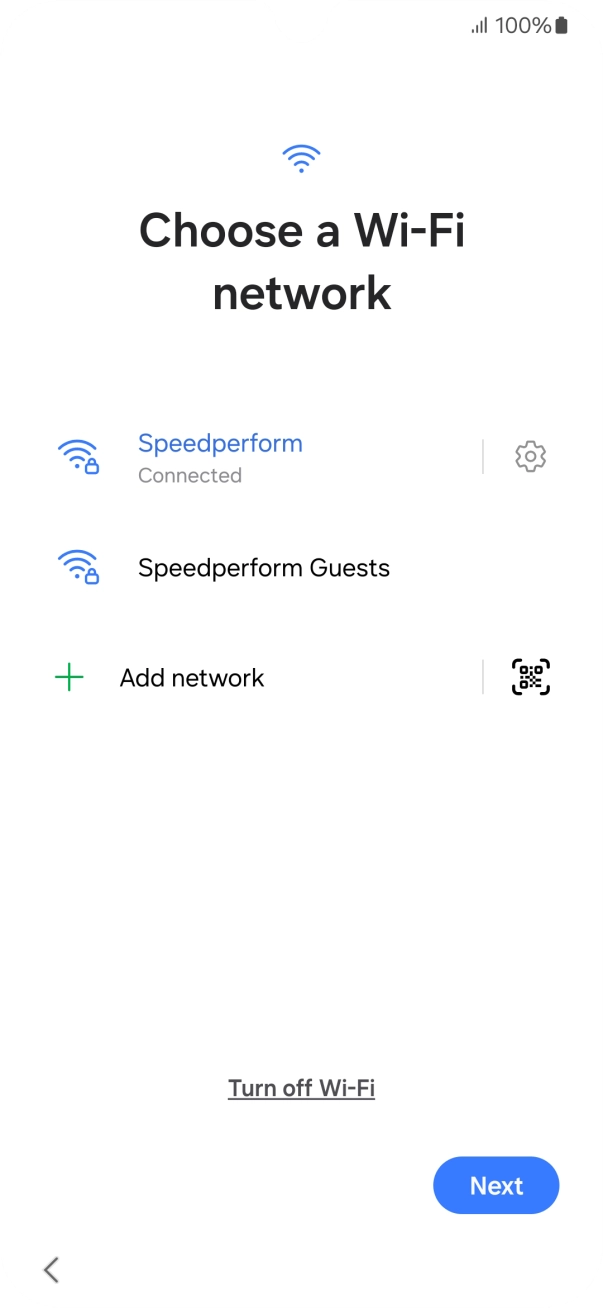
Task: Select the connected Speedperform network
Action: click(220, 457)
